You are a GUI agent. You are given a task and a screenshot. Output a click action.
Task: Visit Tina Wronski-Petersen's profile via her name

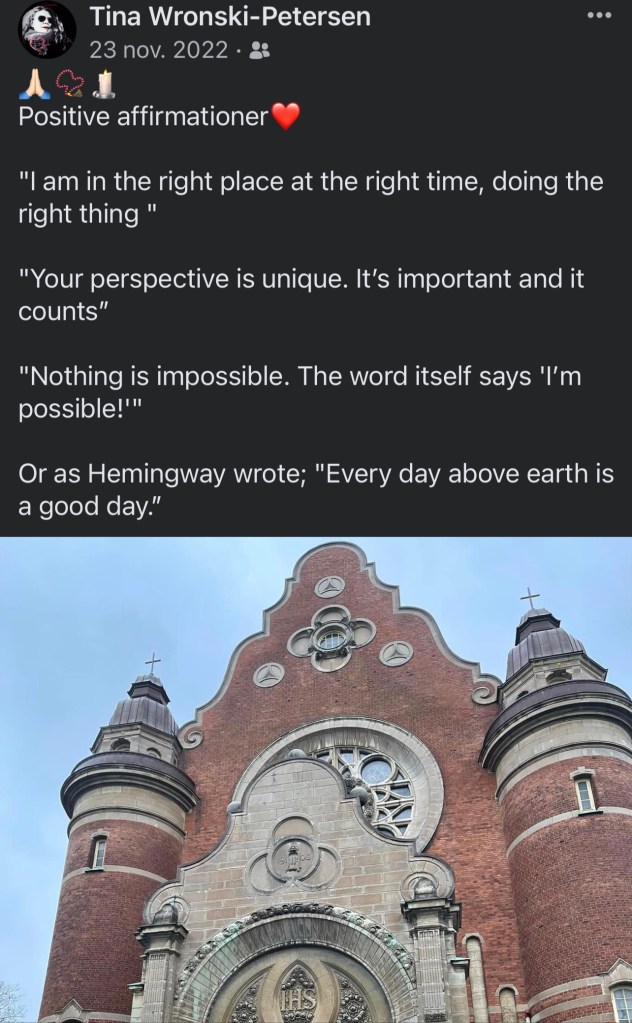coord(230,16)
